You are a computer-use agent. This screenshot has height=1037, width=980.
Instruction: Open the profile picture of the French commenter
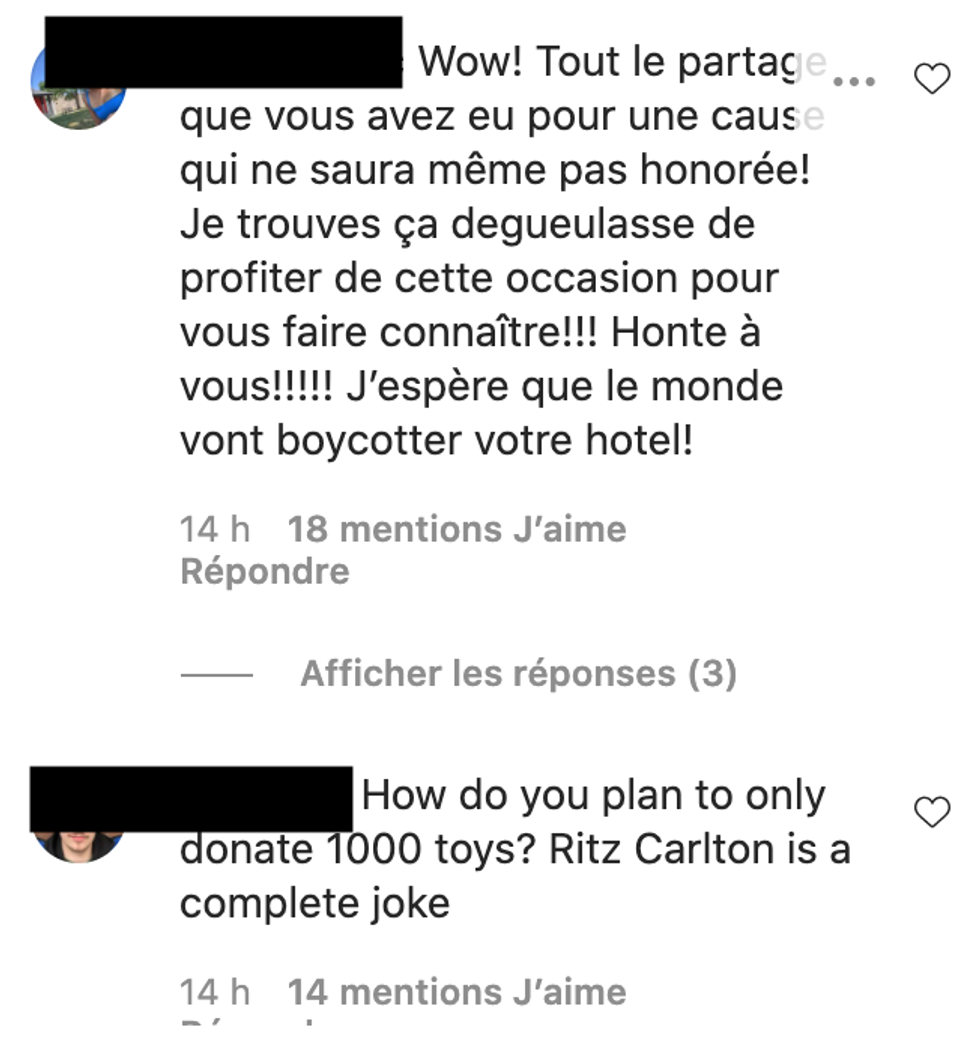tap(78, 105)
